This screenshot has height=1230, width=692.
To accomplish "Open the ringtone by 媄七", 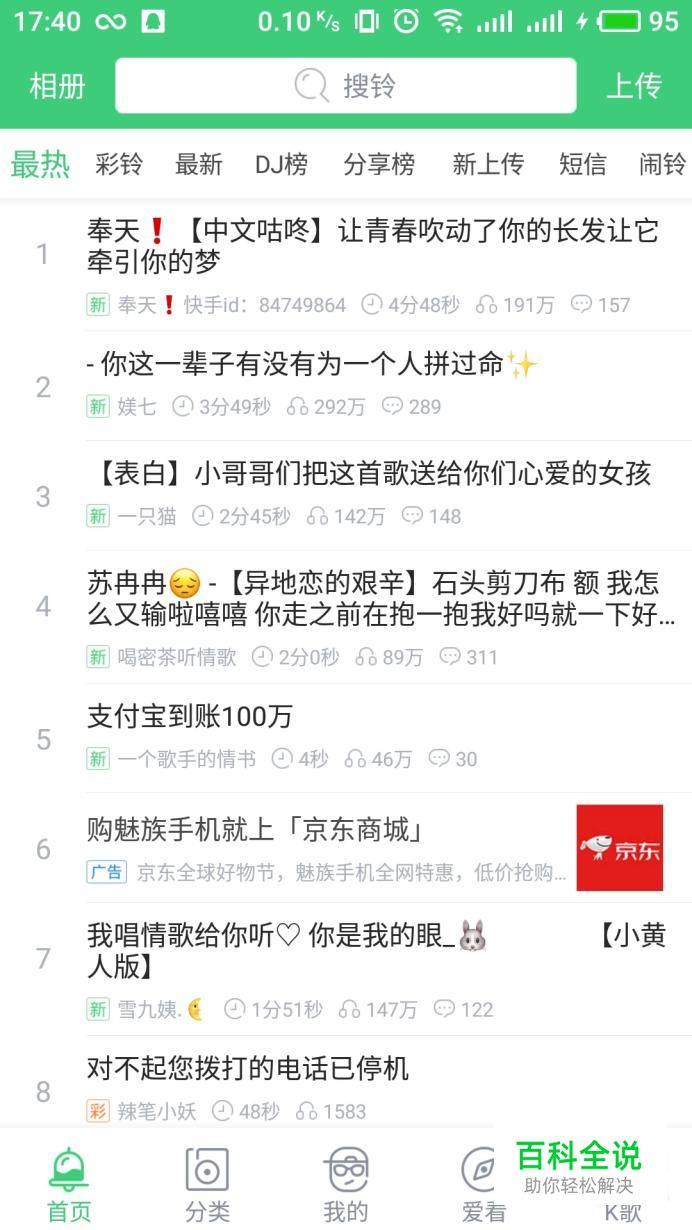I will click(x=310, y=365).
